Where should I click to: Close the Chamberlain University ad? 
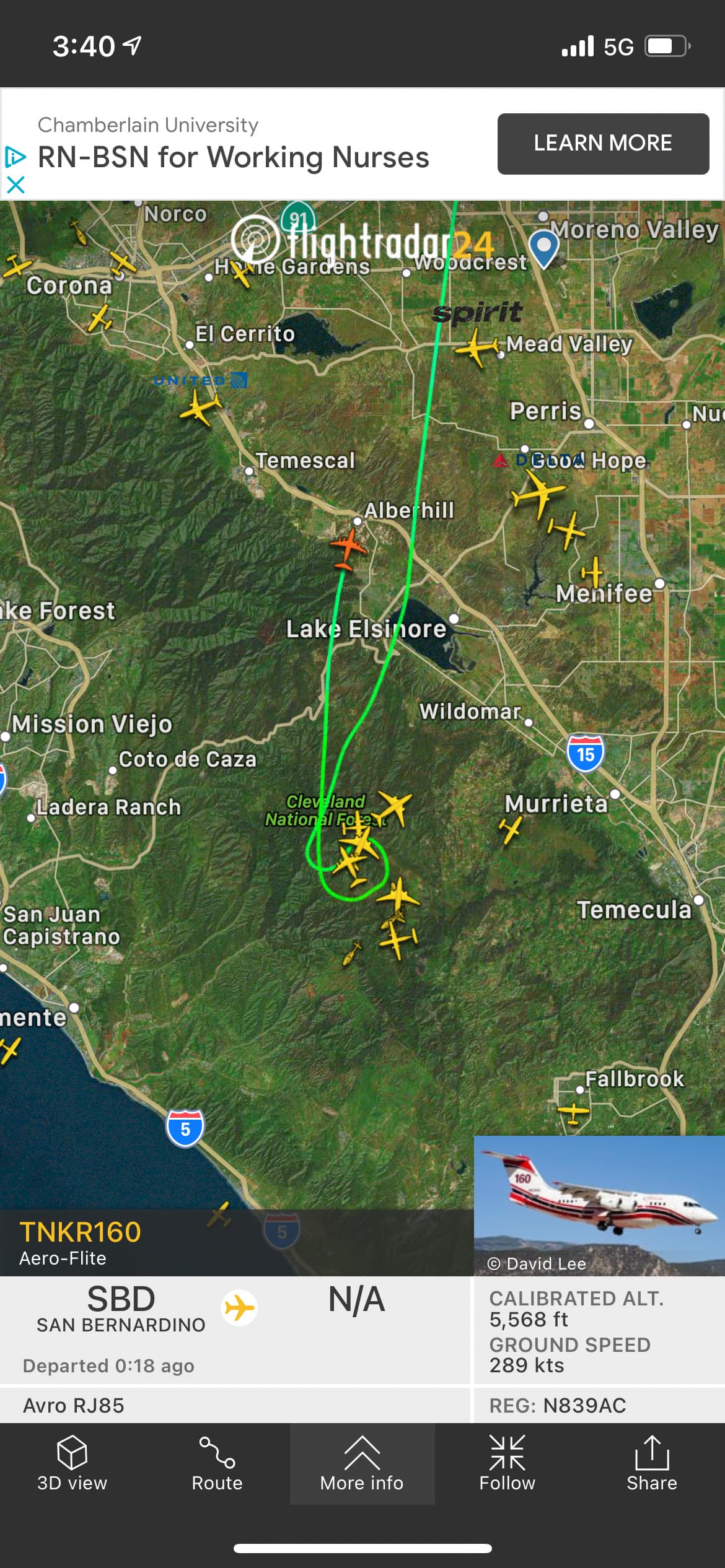tap(15, 185)
